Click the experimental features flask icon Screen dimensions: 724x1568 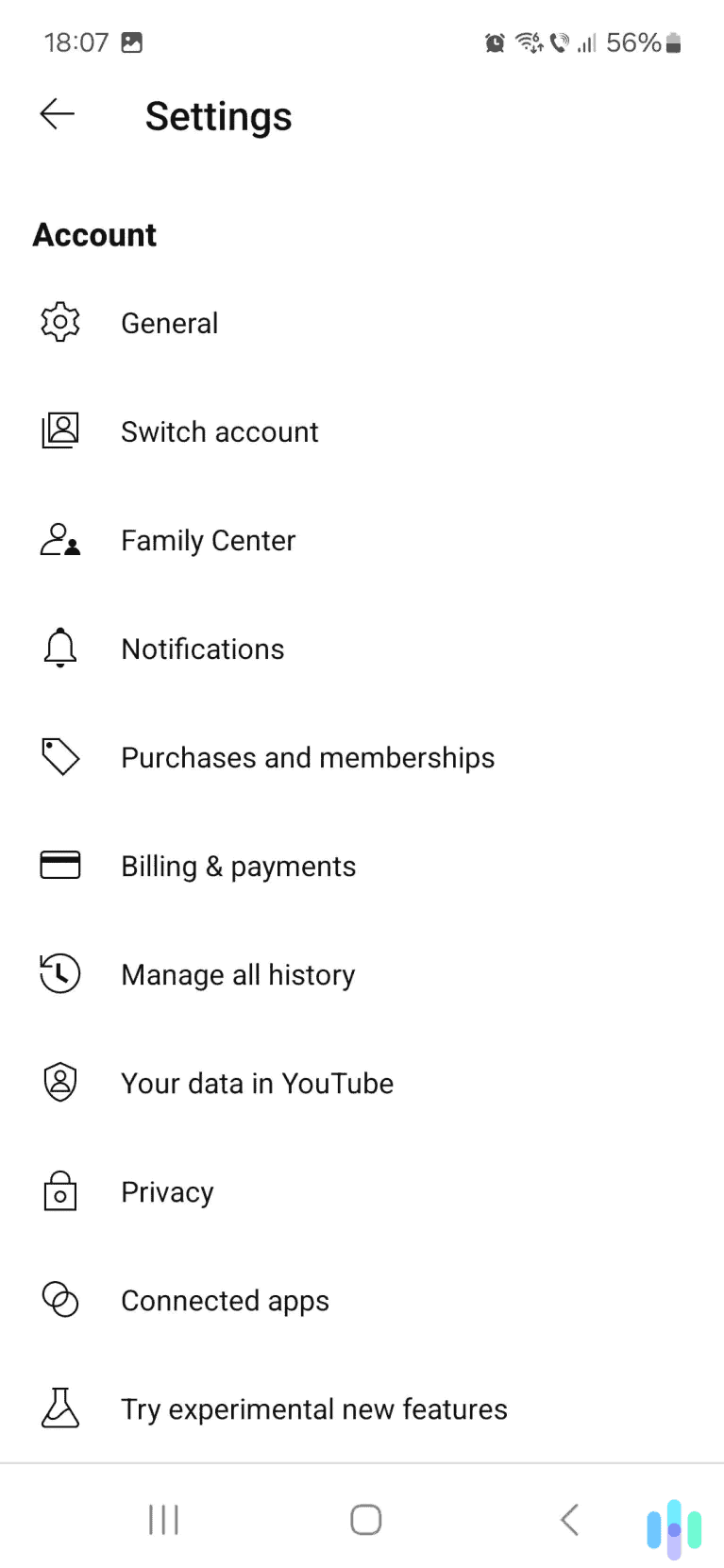[x=59, y=1408]
